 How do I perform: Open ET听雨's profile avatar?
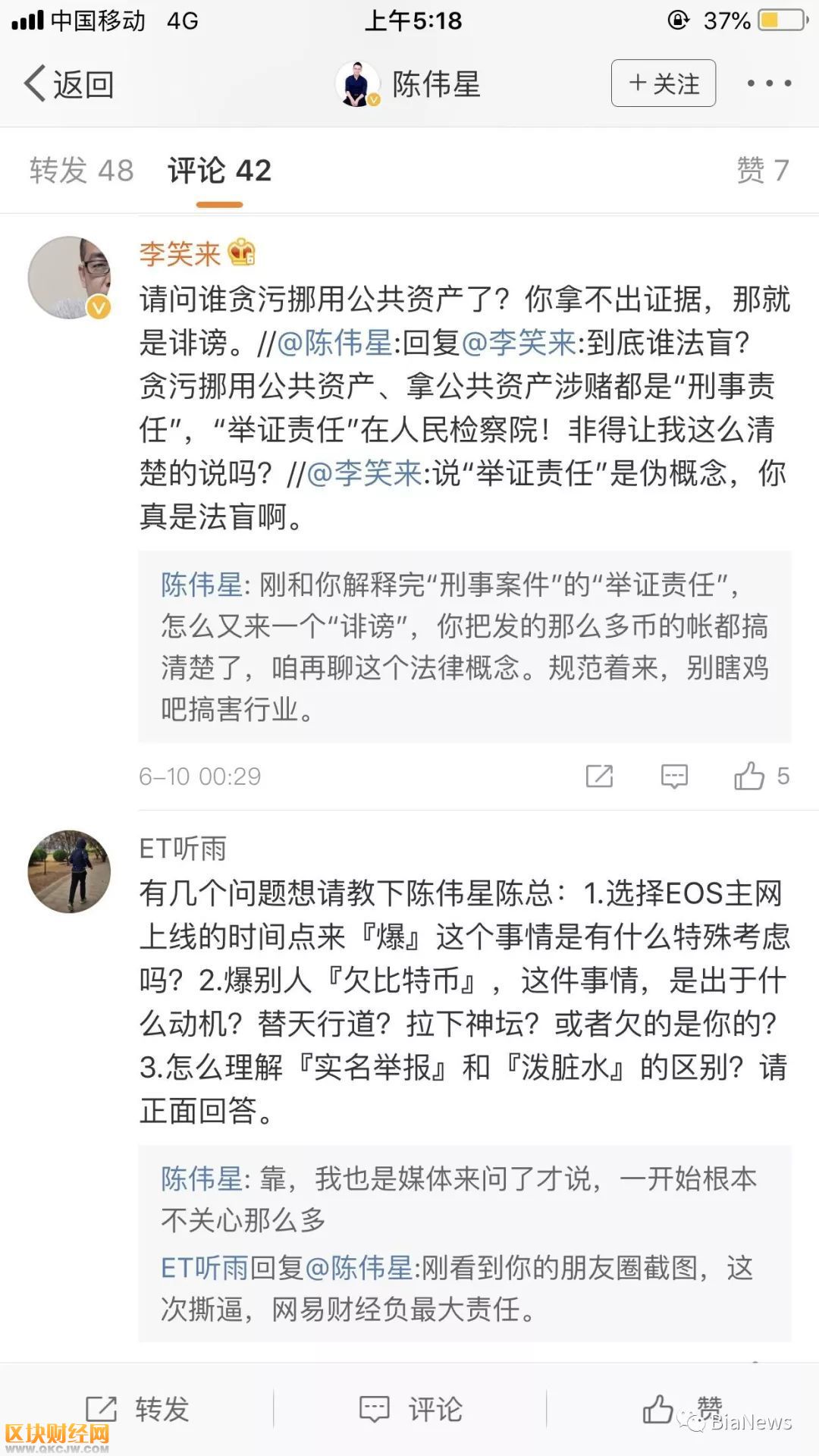point(69,871)
